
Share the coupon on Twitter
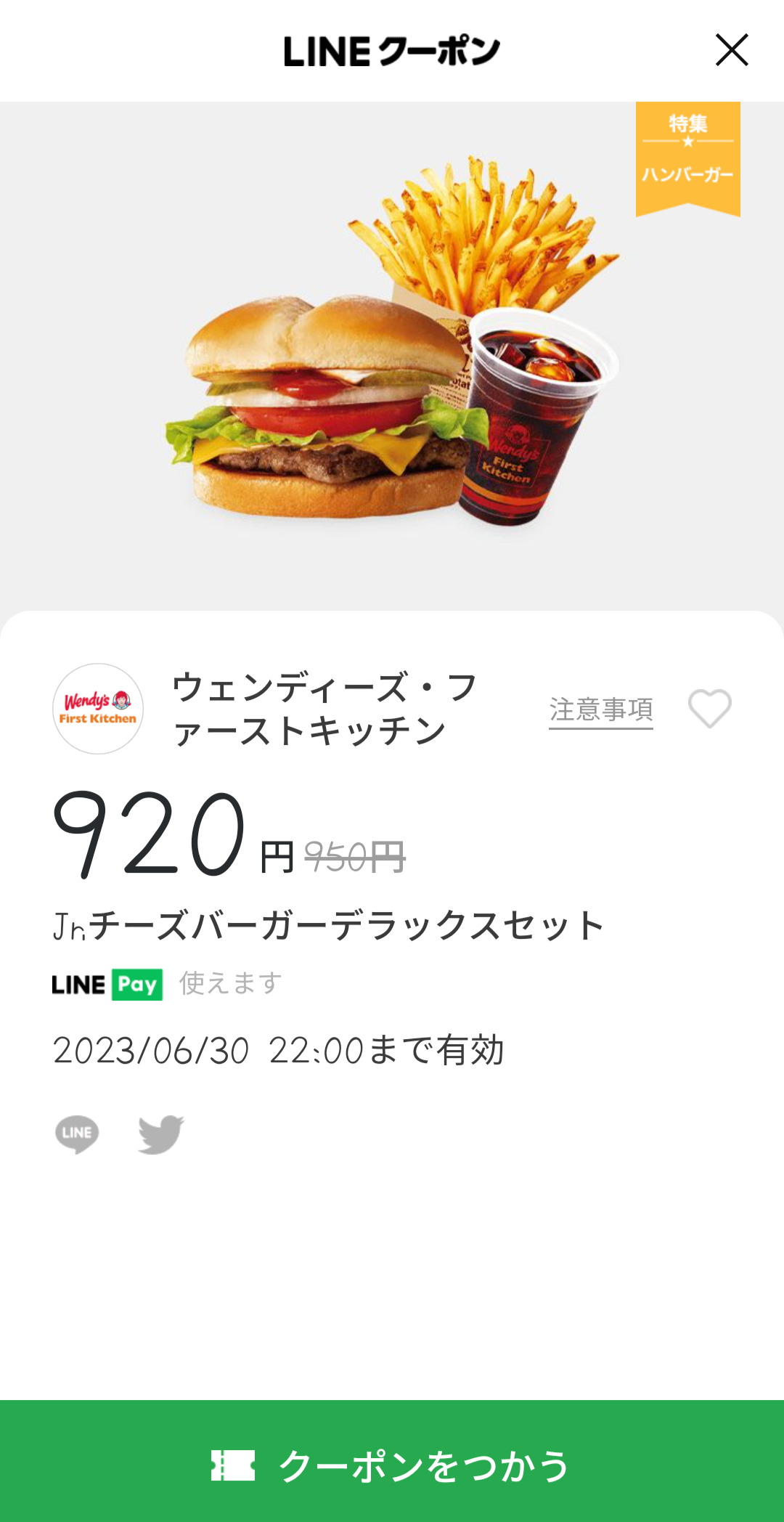[x=160, y=1134]
